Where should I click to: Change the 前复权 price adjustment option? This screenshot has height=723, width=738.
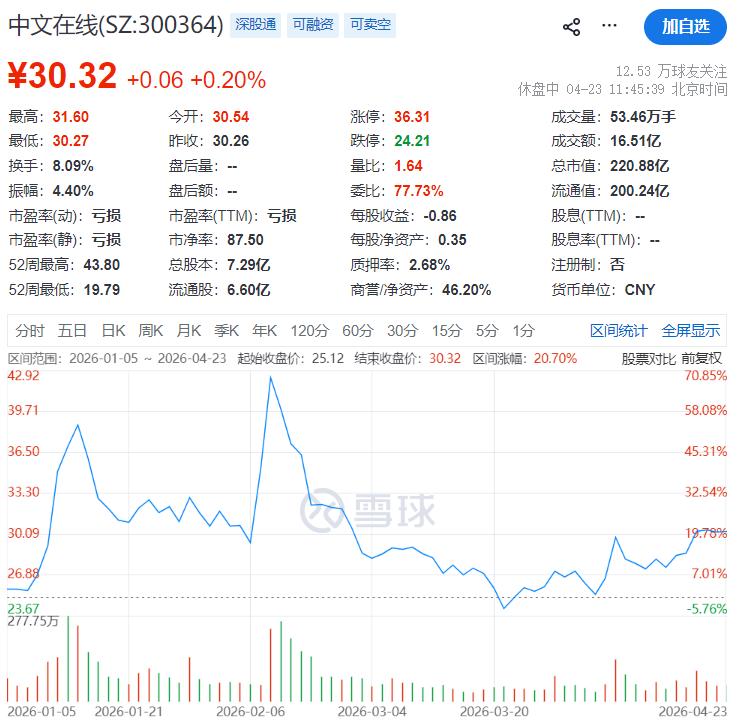click(703, 358)
